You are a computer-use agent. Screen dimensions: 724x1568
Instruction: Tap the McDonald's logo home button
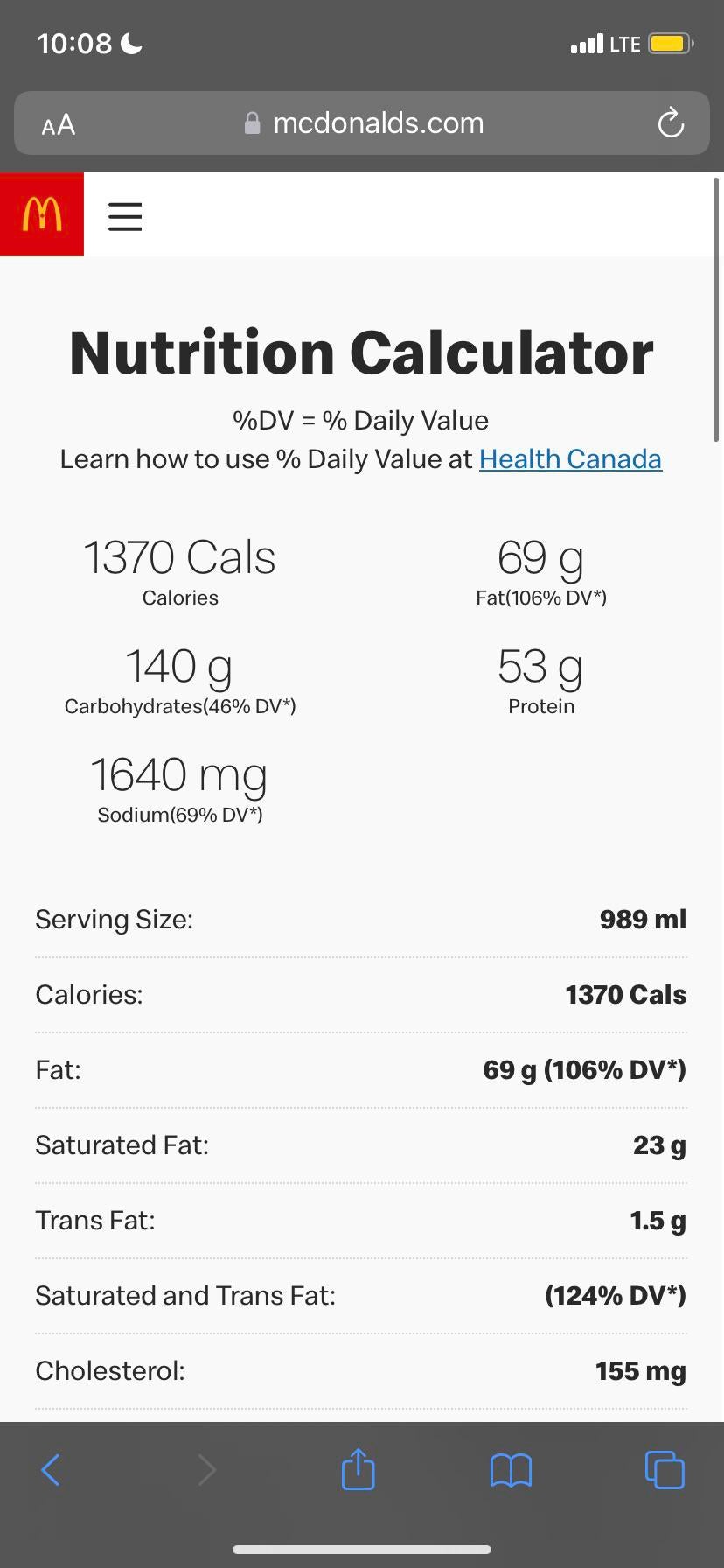point(42,214)
